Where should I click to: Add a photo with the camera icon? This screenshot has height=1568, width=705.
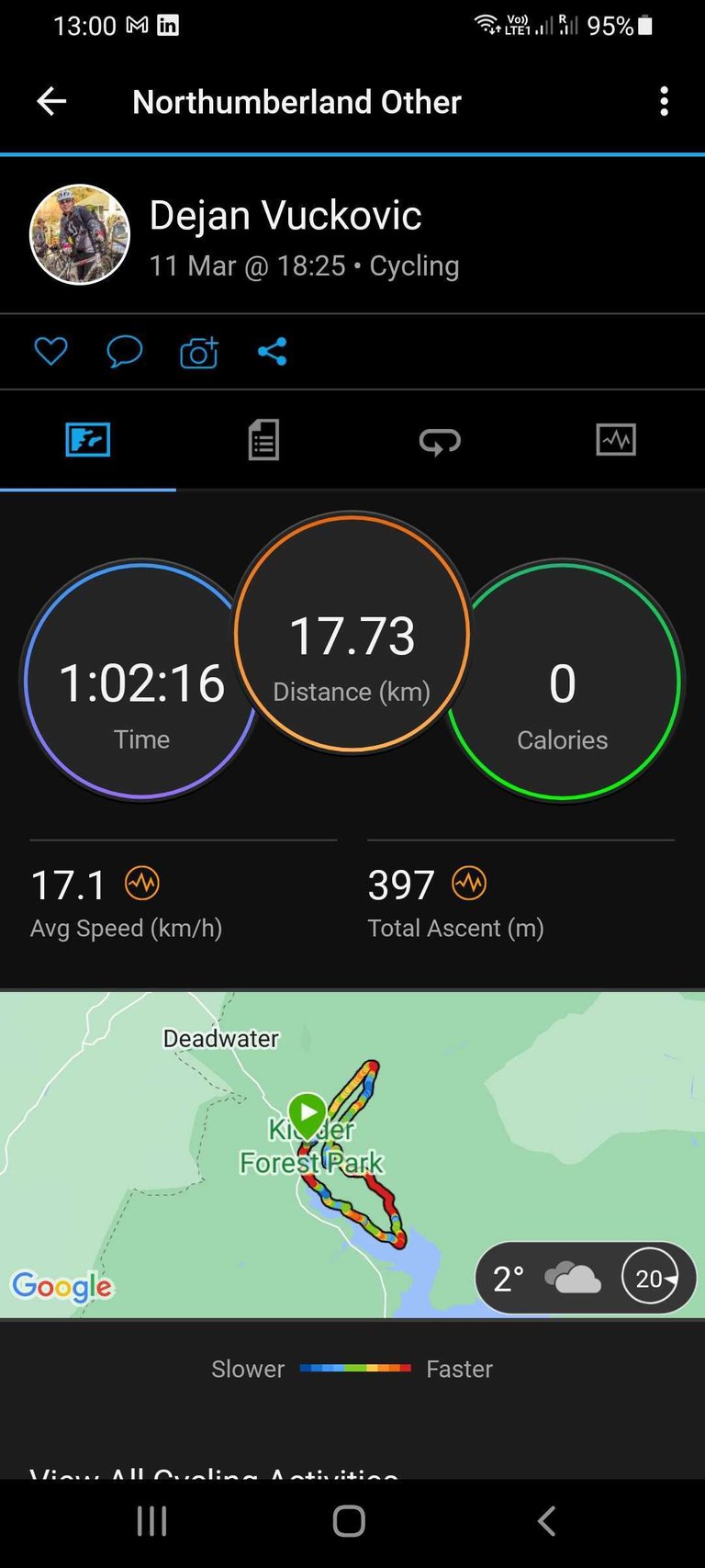(198, 352)
